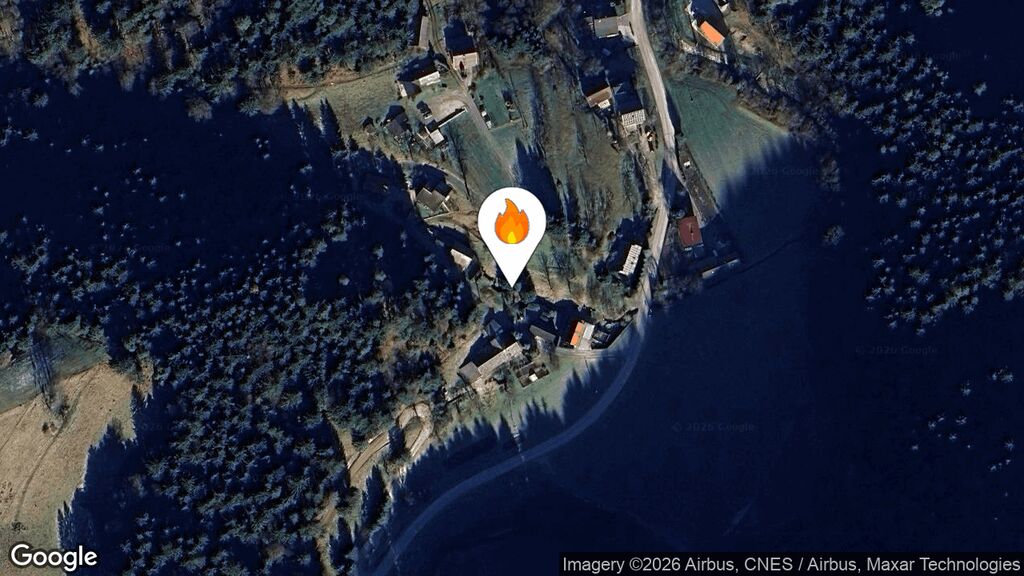Tap the fire marker pin on the map
Screen dimensions: 1024x576
coord(511,226)
